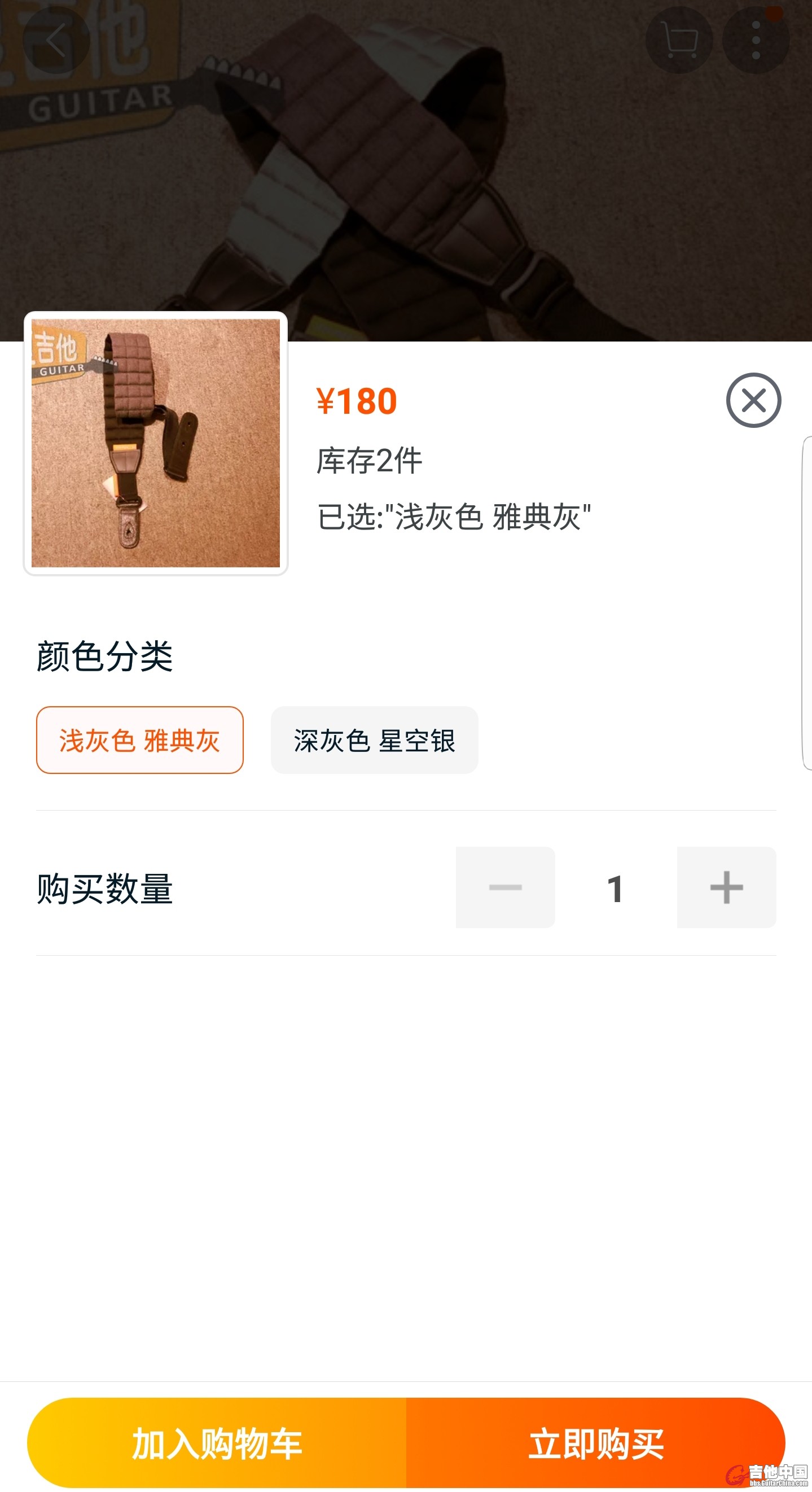Close the product options sheet
This screenshot has height=1492, width=812.
click(753, 400)
